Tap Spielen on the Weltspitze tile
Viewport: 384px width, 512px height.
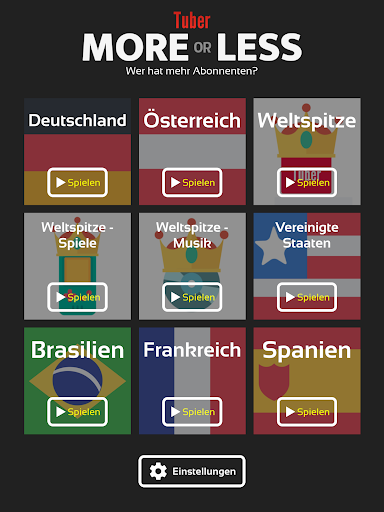pos(307,182)
